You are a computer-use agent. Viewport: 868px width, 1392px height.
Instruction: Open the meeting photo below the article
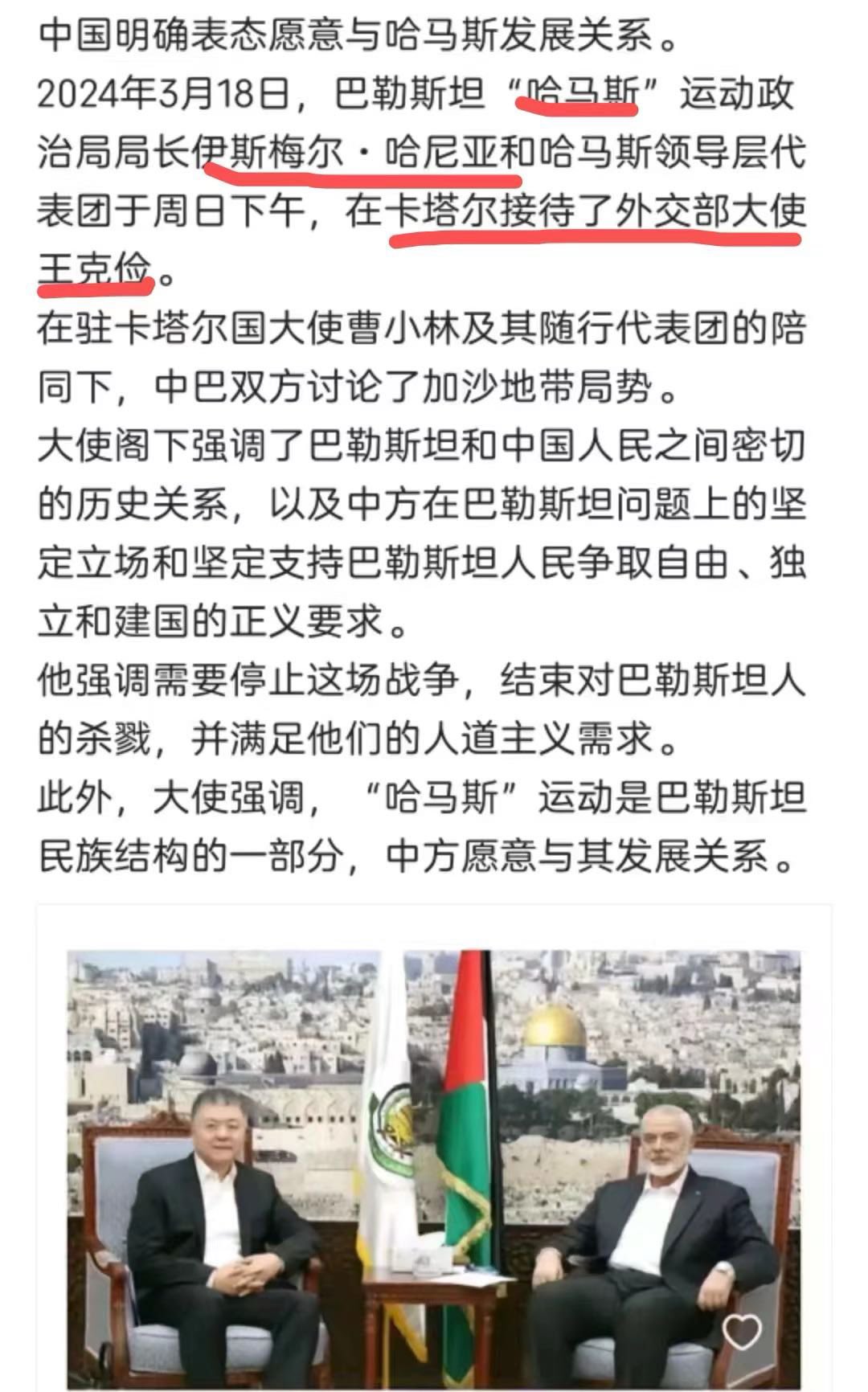[434, 1169]
